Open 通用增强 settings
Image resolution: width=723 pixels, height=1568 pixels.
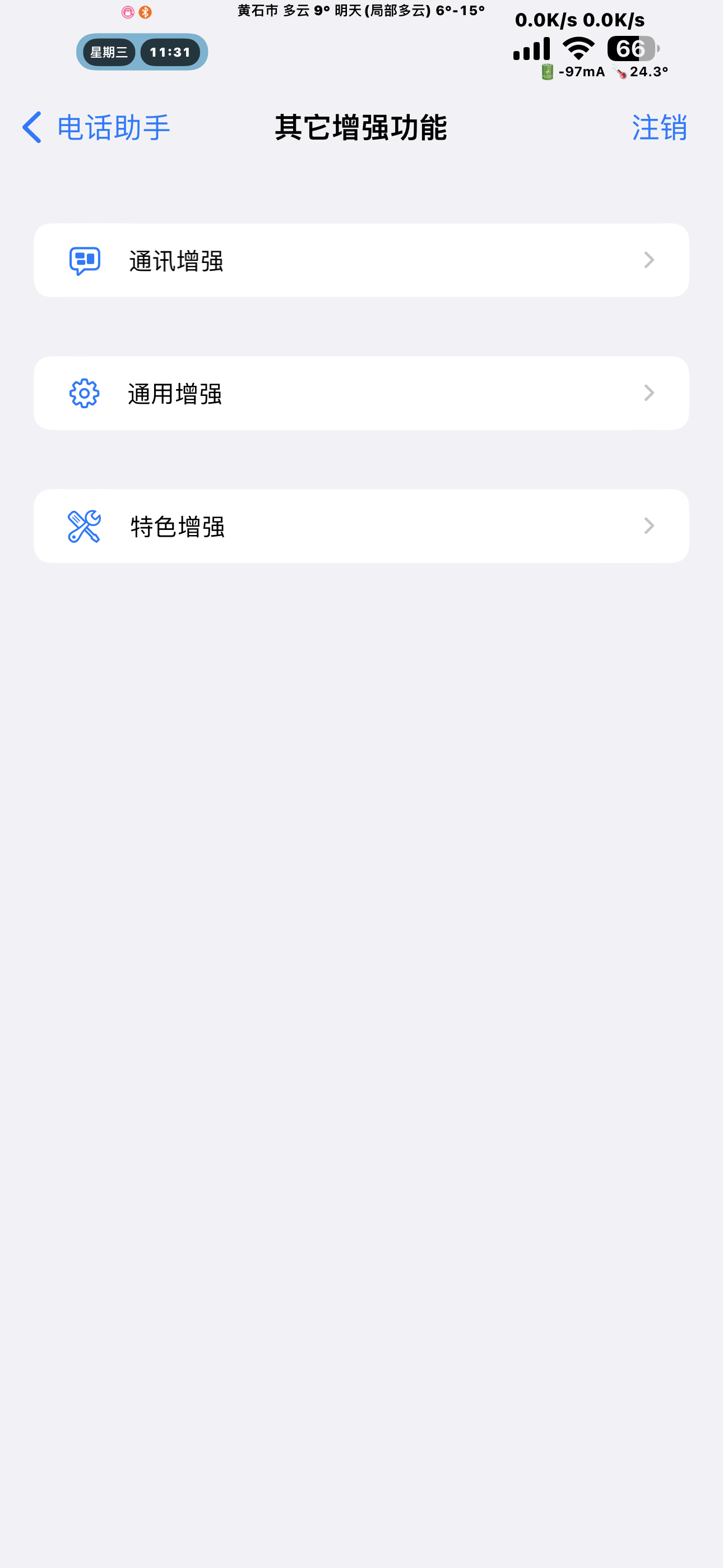(361, 393)
